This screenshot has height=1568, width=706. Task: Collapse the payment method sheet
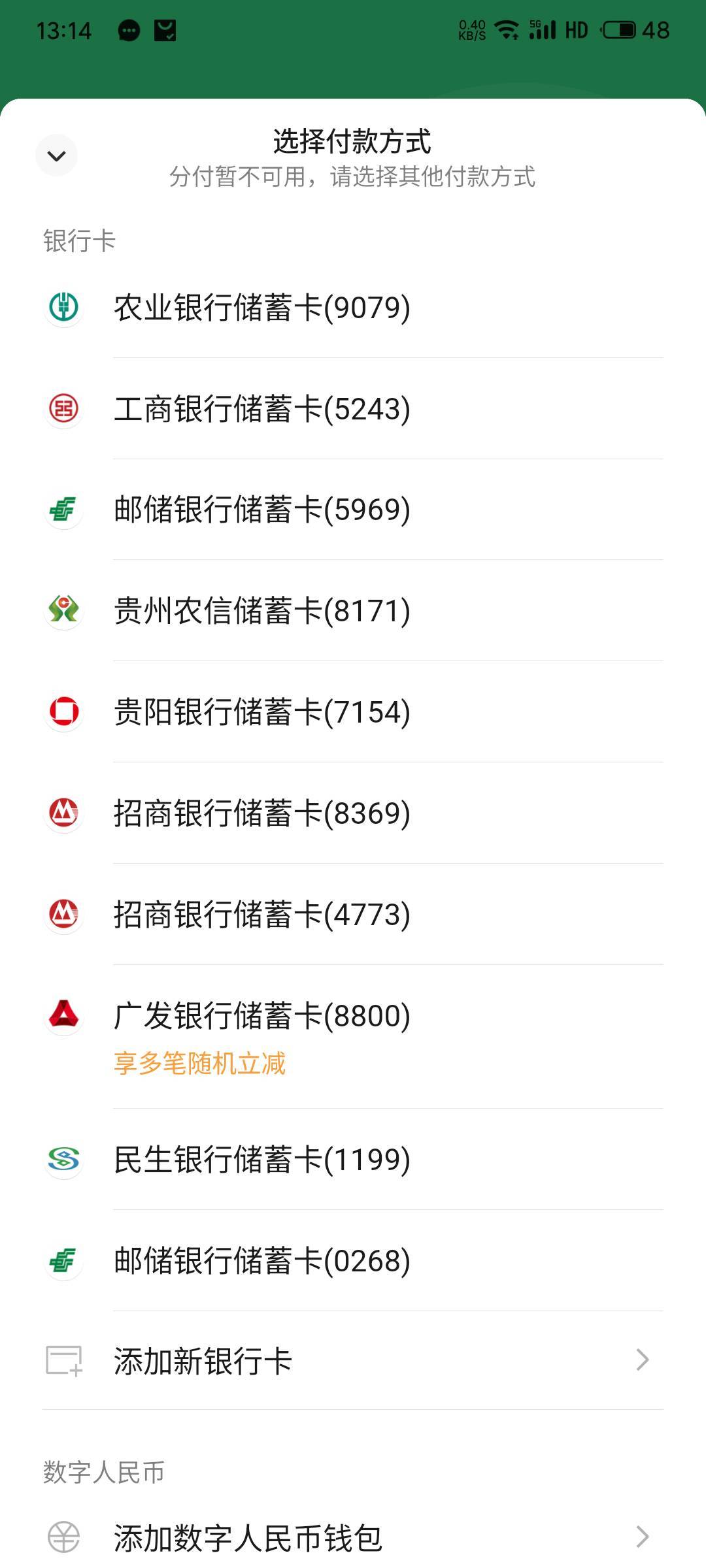pos(57,155)
